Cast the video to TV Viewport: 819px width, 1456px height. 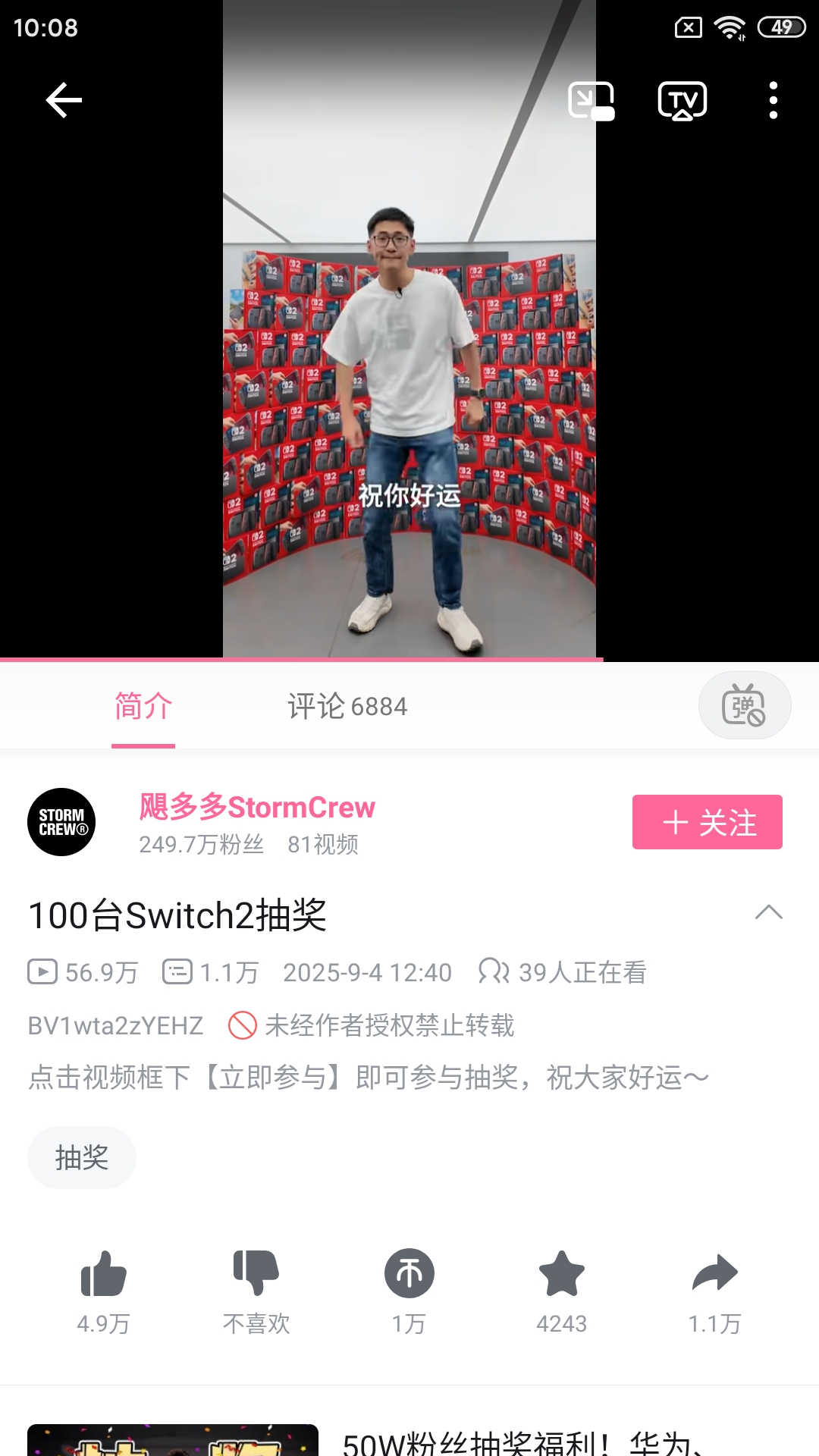point(682,100)
